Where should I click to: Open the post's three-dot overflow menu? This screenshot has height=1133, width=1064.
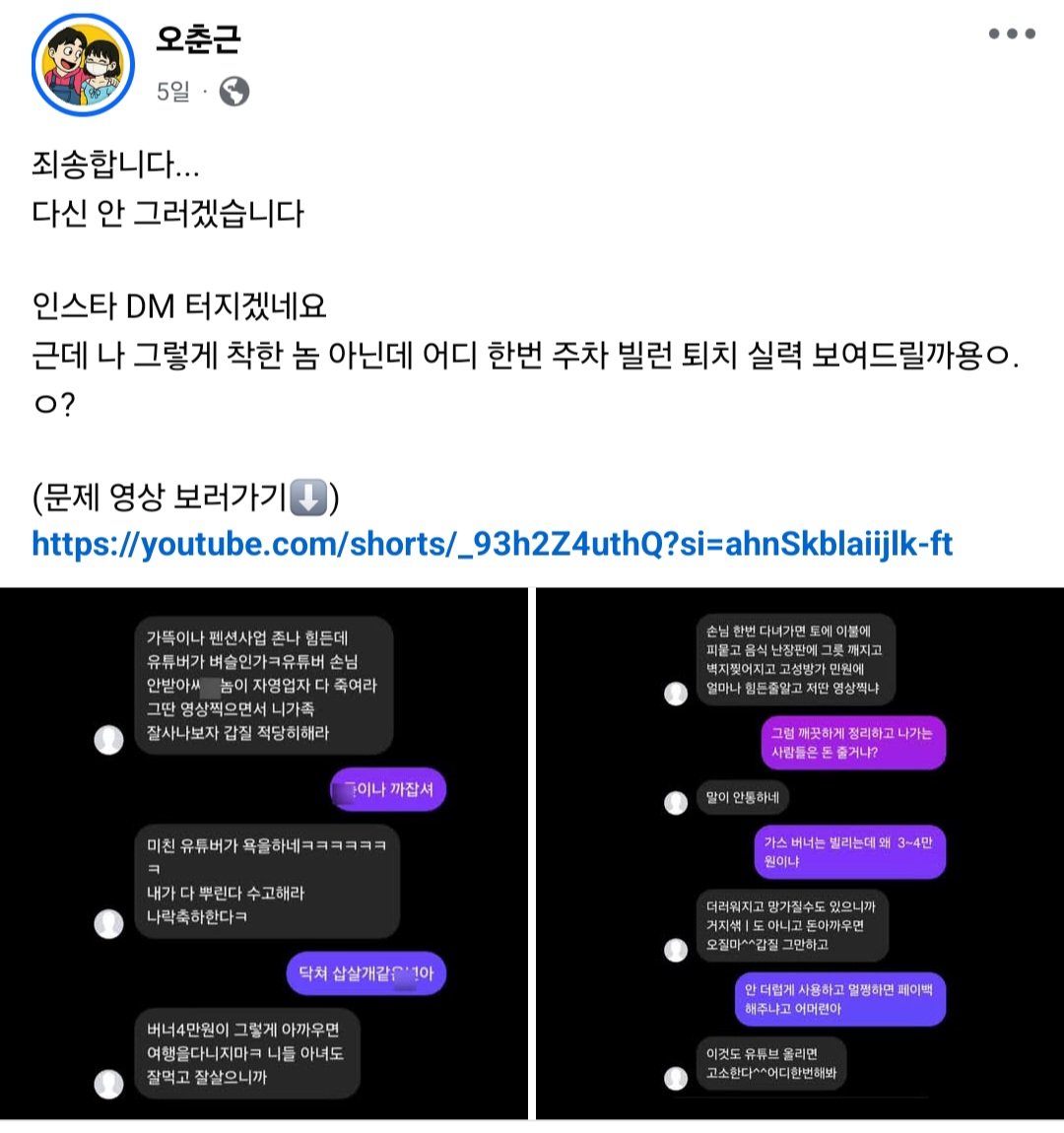click(1012, 34)
